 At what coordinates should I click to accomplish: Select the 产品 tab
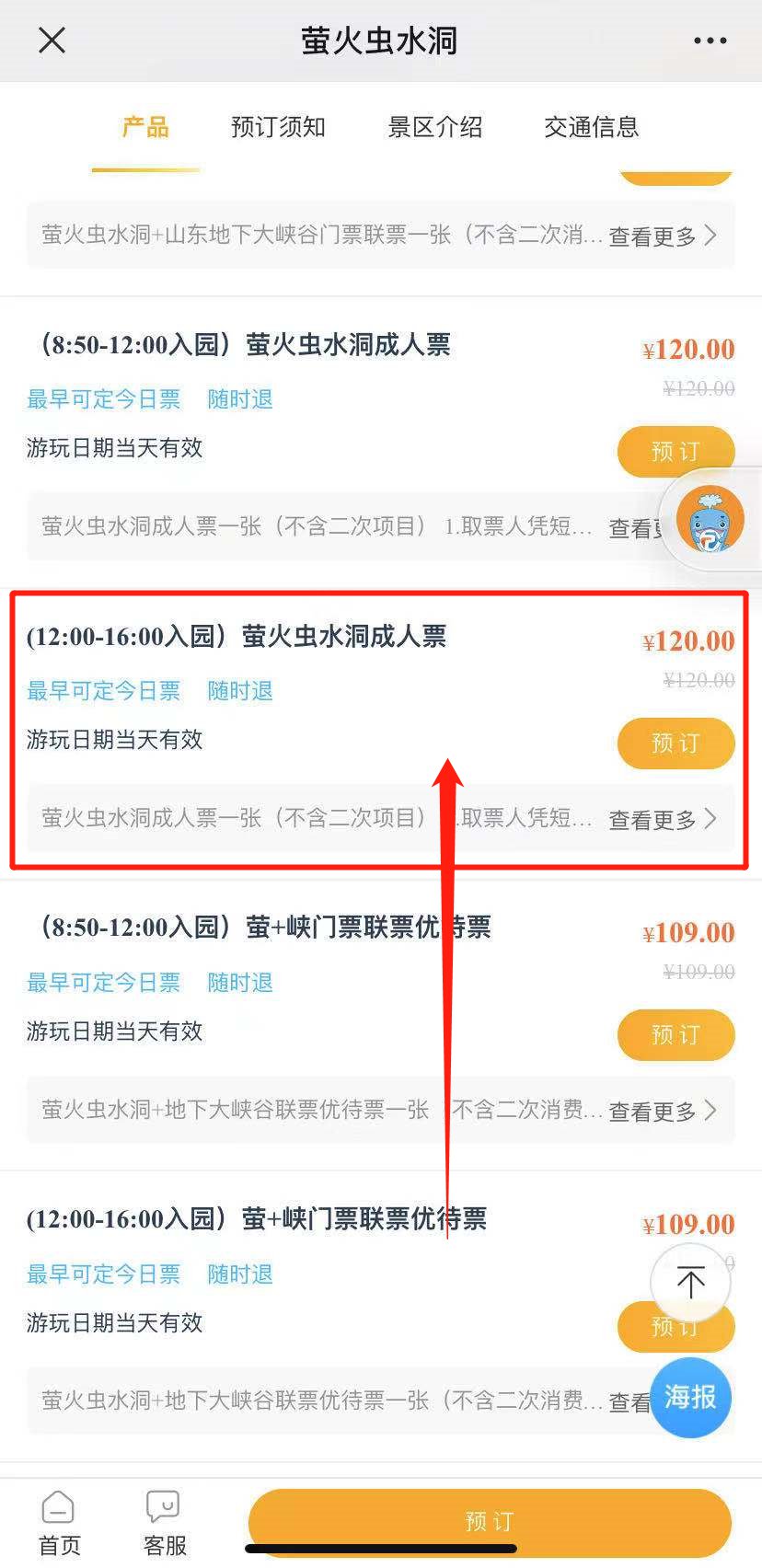click(x=145, y=127)
